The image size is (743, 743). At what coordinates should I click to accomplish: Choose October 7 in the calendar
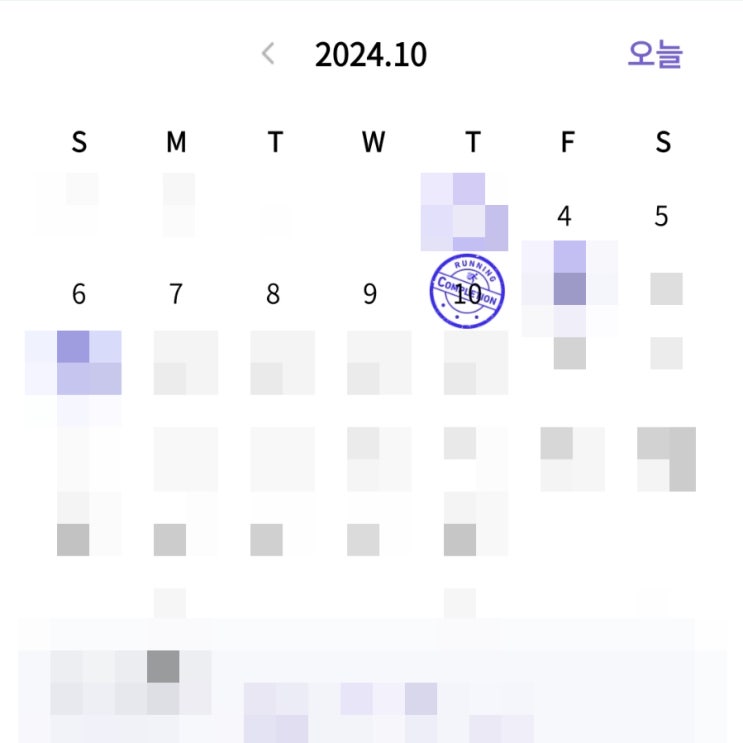176,294
